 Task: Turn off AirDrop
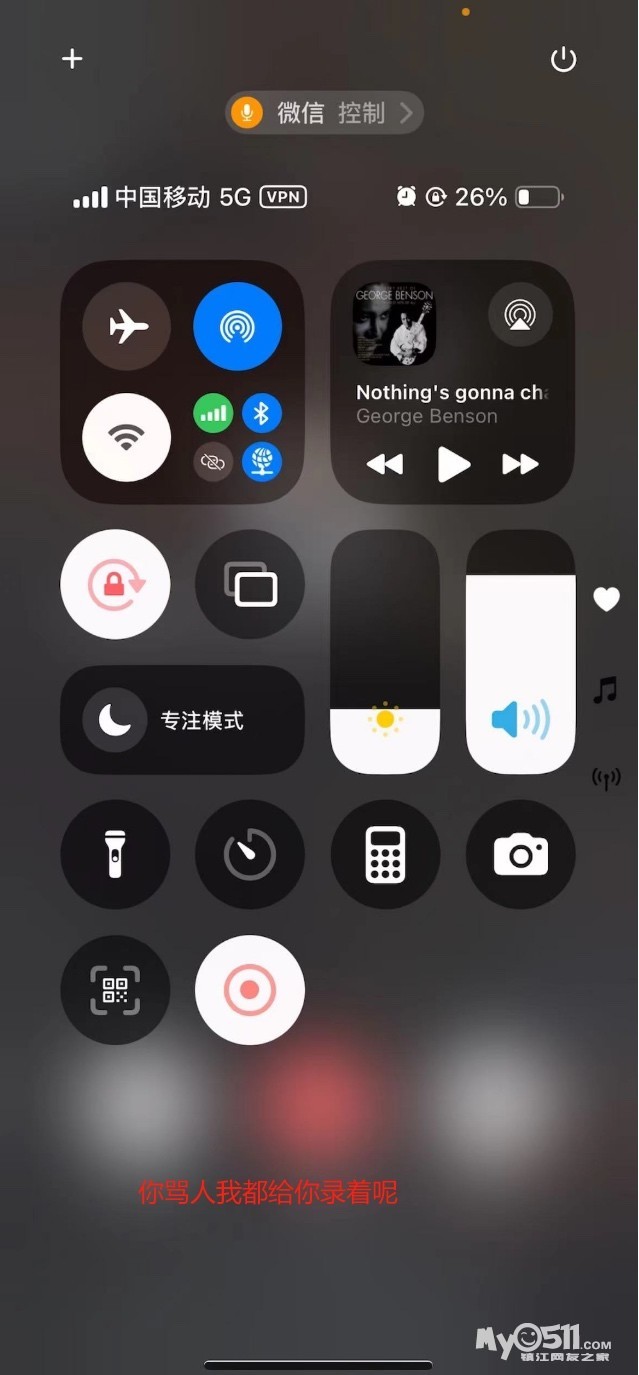click(x=238, y=326)
